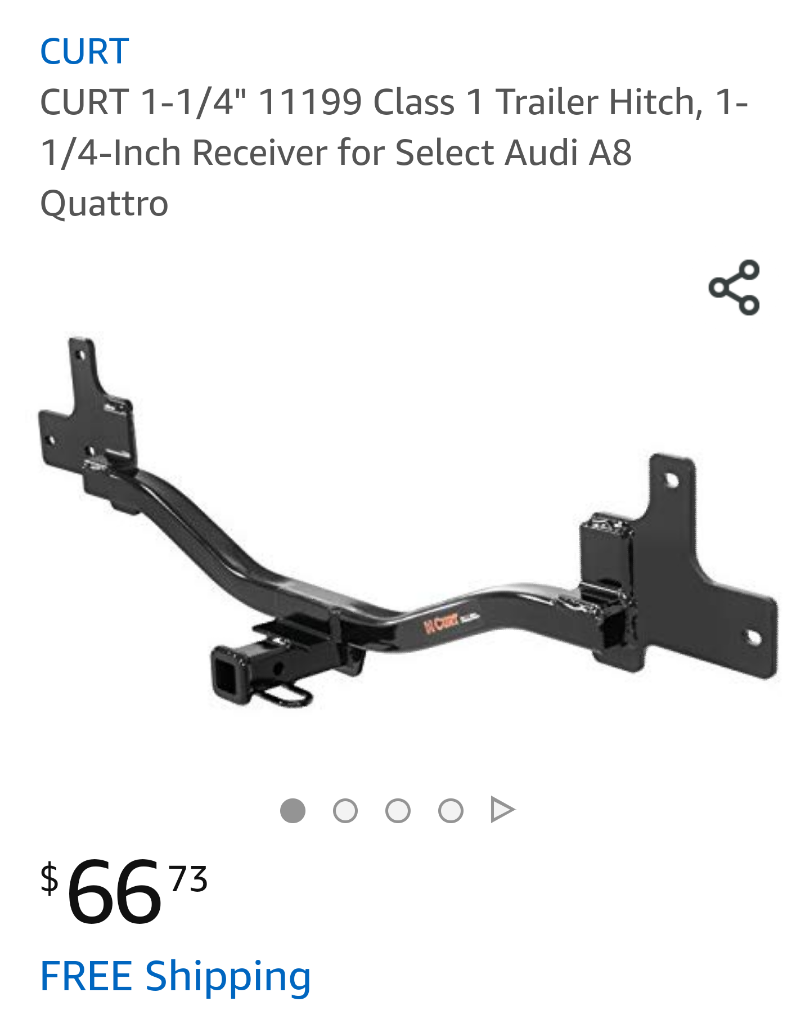The image size is (810, 1024).
Task: Open the CURT brand link
Action: pos(84,51)
